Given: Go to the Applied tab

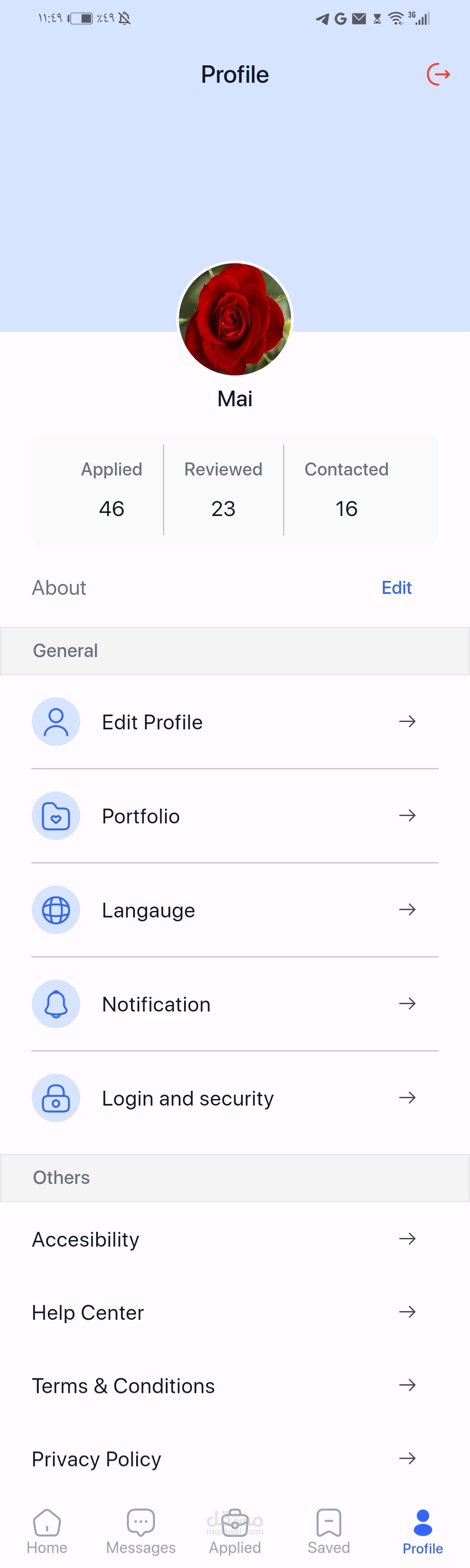Looking at the screenshot, I should click(x=235, y=1531).
